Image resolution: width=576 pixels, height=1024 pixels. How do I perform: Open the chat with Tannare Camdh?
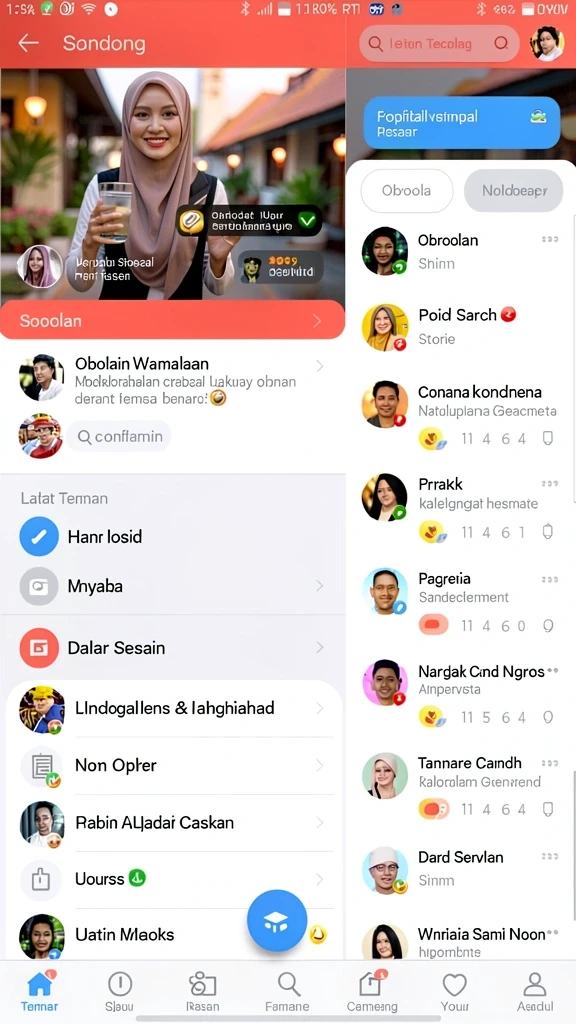click(x=461, y=788)
